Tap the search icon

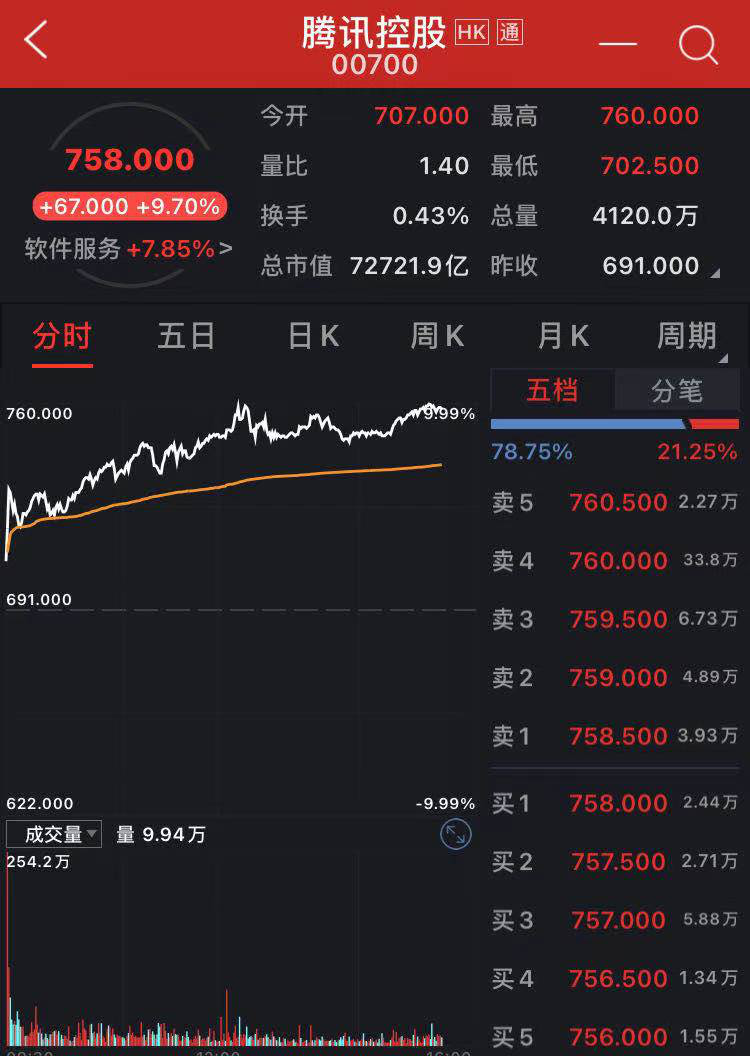(697, 44)
